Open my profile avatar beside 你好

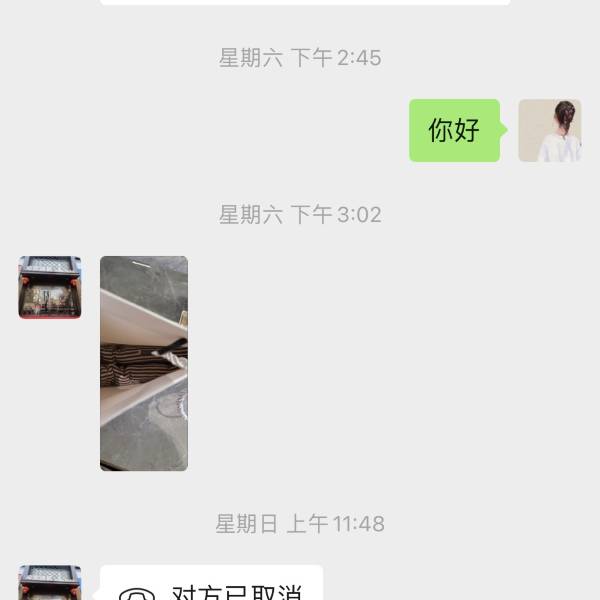point(549,130)
